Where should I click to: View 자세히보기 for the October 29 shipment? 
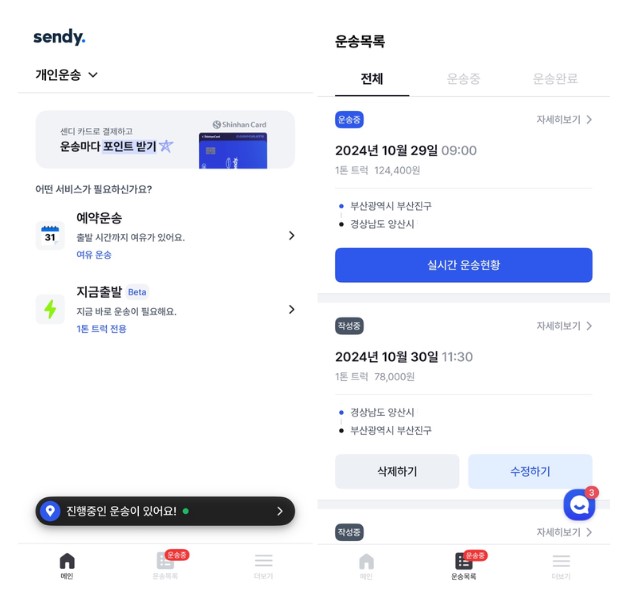click(564, 120)
